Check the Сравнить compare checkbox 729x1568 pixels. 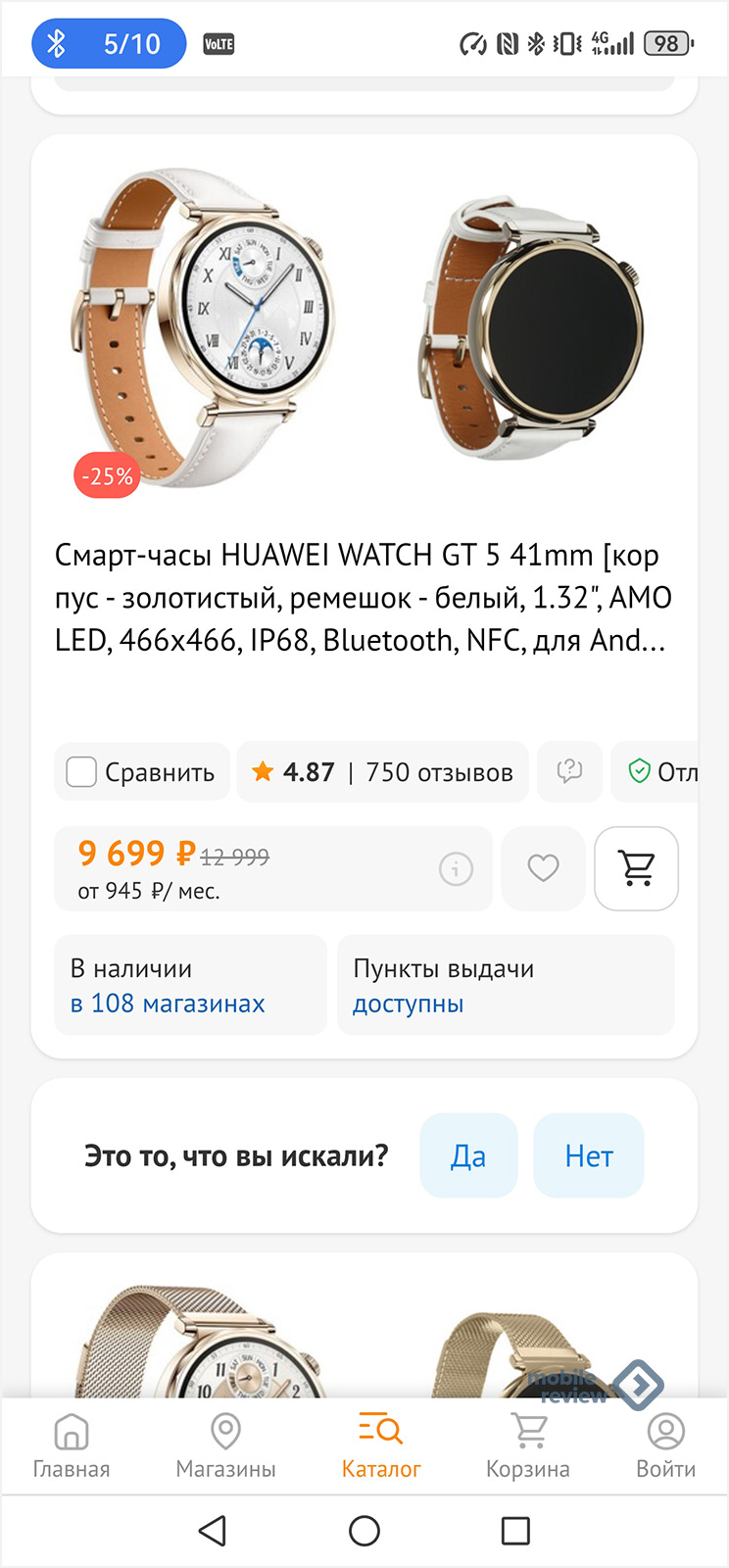tap(81, 772)
